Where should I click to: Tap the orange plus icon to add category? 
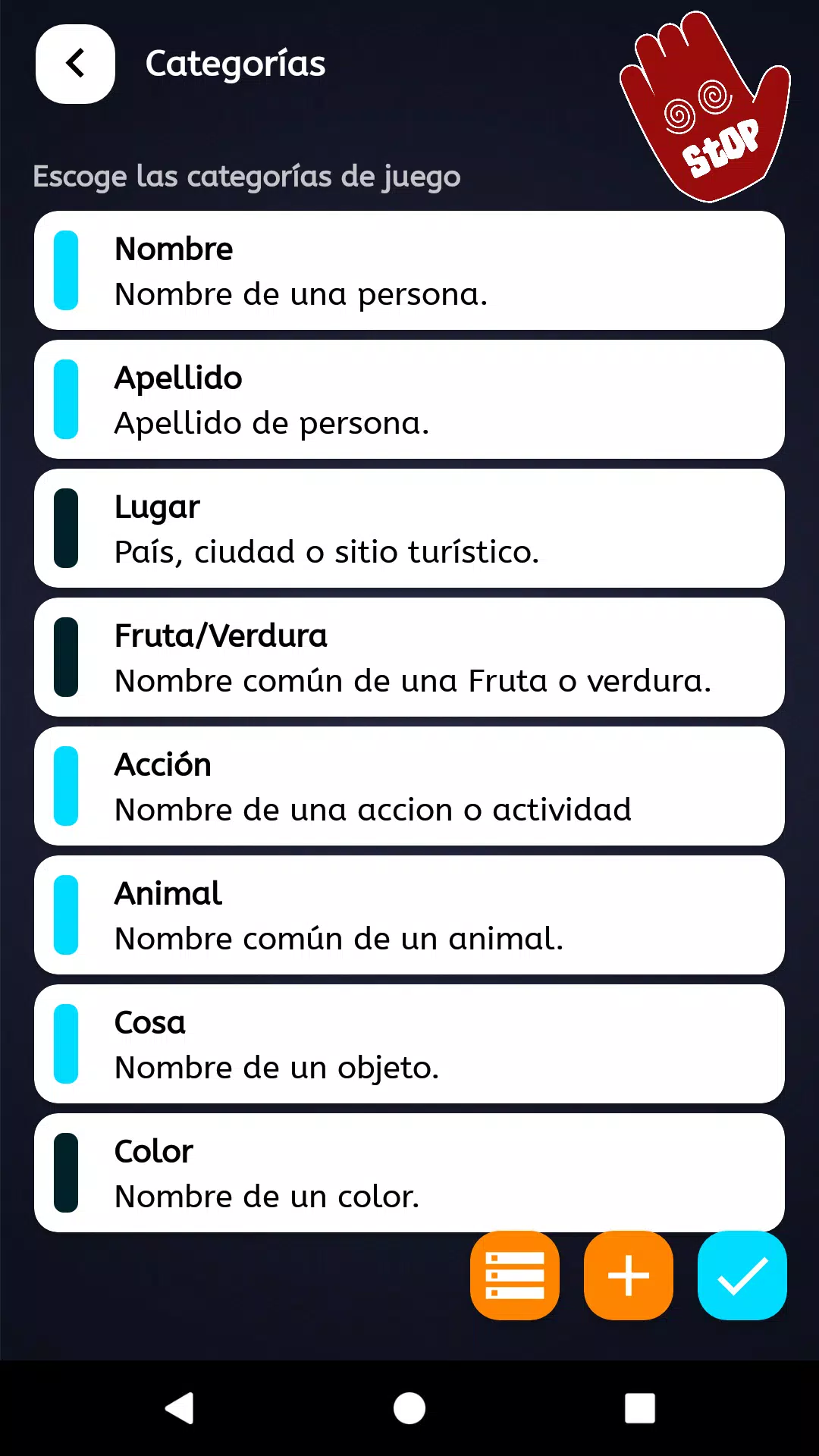(x=628, y=1275)
